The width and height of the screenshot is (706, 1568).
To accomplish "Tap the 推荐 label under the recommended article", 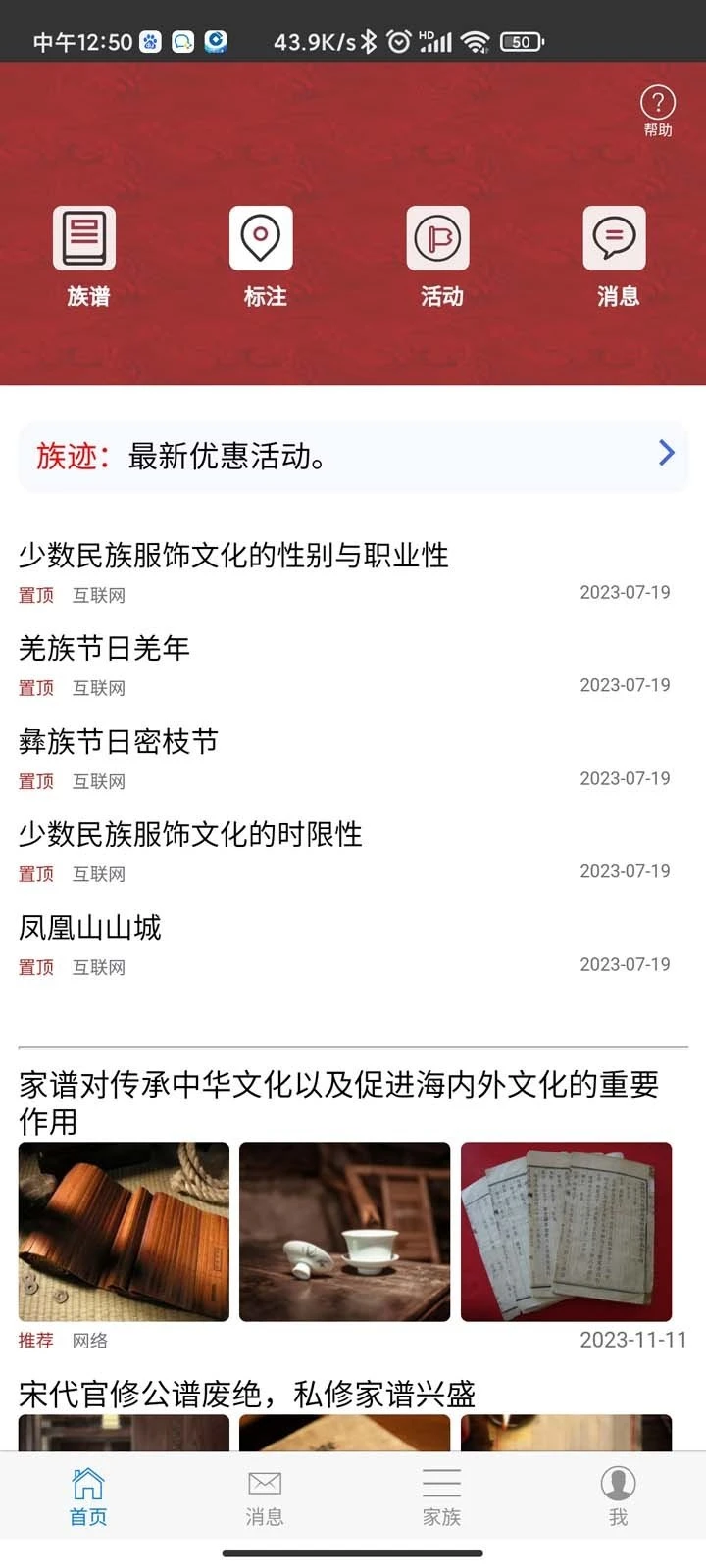I will [35, 1341].
